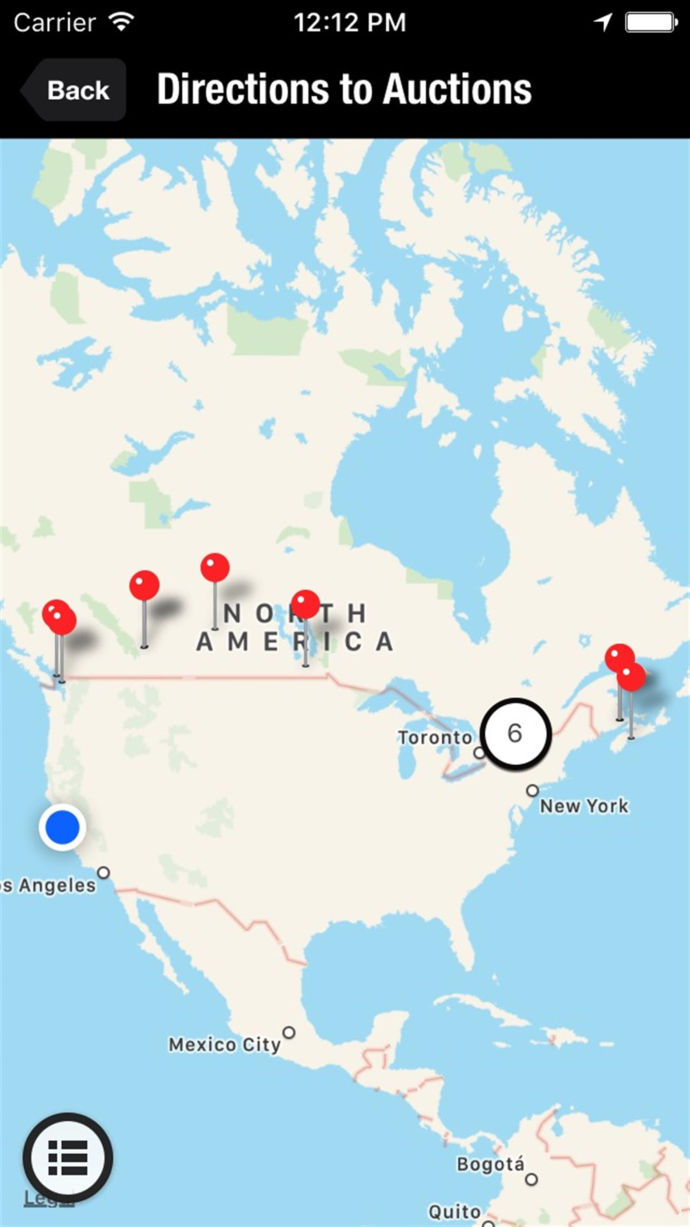Viewport: 690px width, 1227px height.
Task: Tap the blue current location dot
Action: [62, 828]
